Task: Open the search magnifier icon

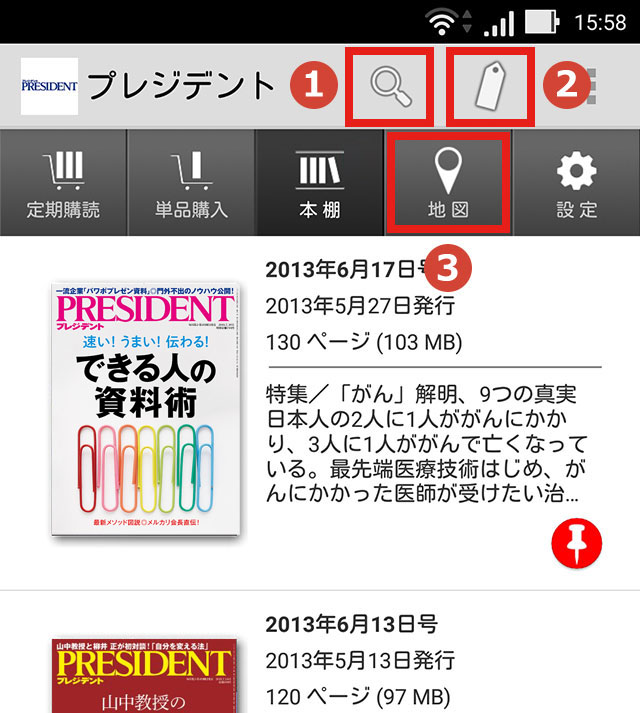Action: [x=390, y=86]
